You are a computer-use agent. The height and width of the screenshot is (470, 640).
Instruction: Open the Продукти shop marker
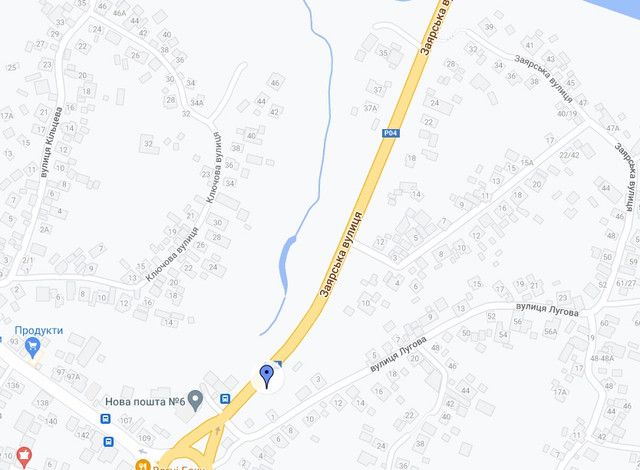tap(34, 348)
